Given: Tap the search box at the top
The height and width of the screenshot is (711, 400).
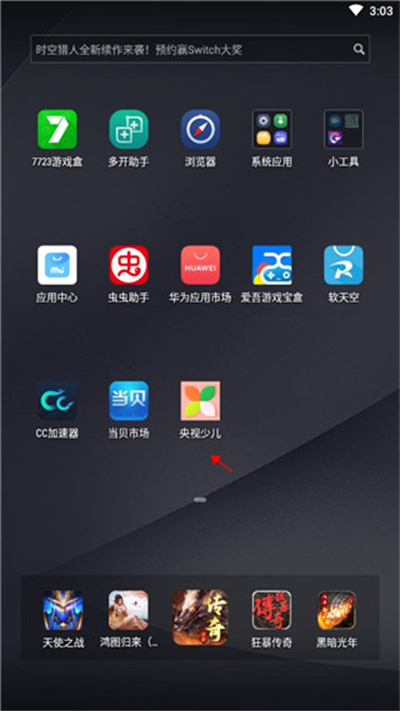Looking at the screenshot, I should 200,49.
